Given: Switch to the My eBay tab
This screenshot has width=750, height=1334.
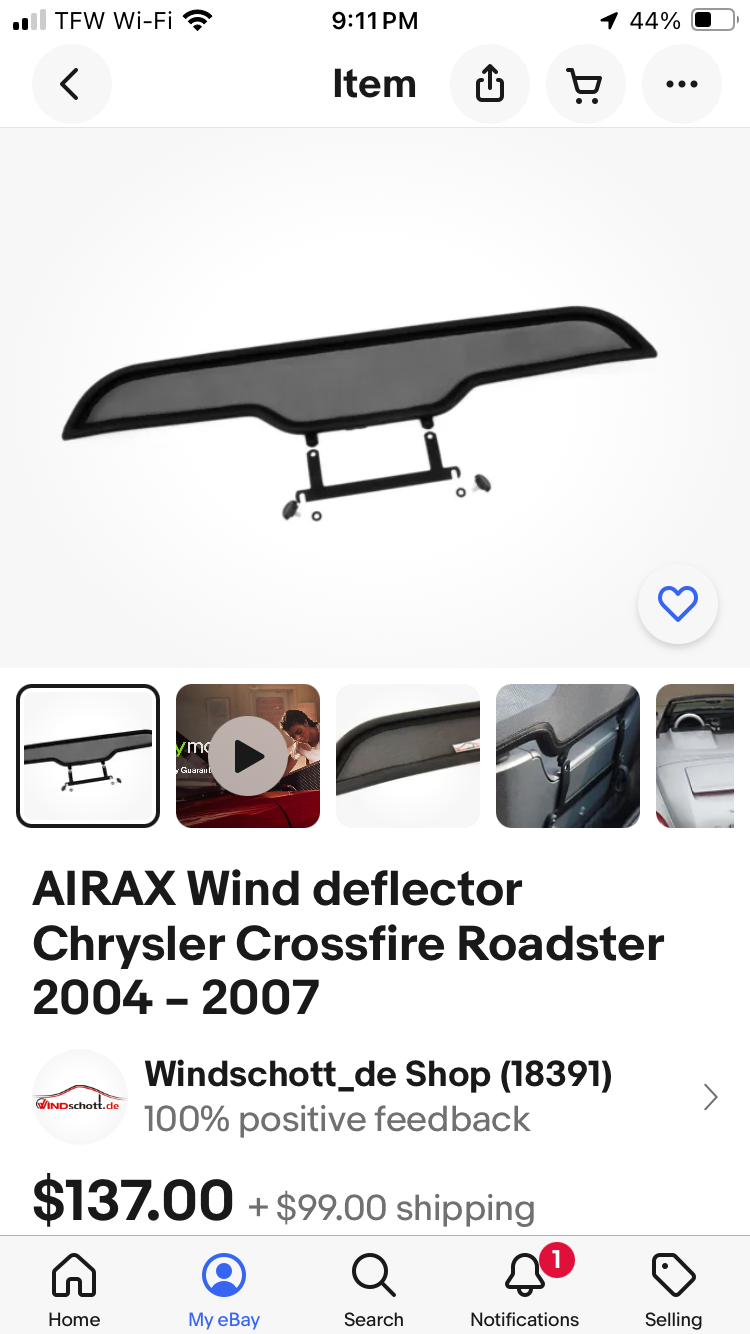Looking at the screenshot, I should coord(224,1290).
